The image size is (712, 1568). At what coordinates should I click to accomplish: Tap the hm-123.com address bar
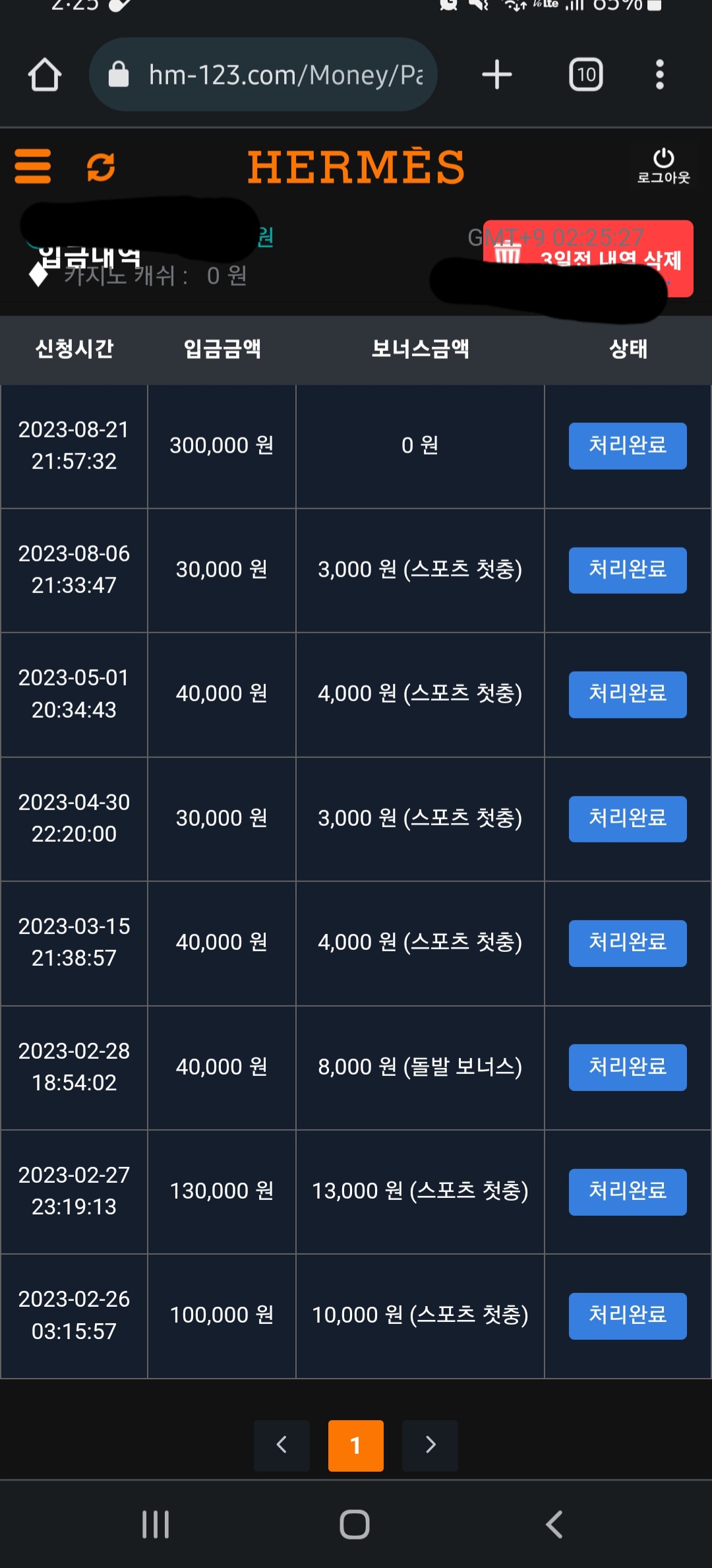pyautogui.click(x=263, y=75)
